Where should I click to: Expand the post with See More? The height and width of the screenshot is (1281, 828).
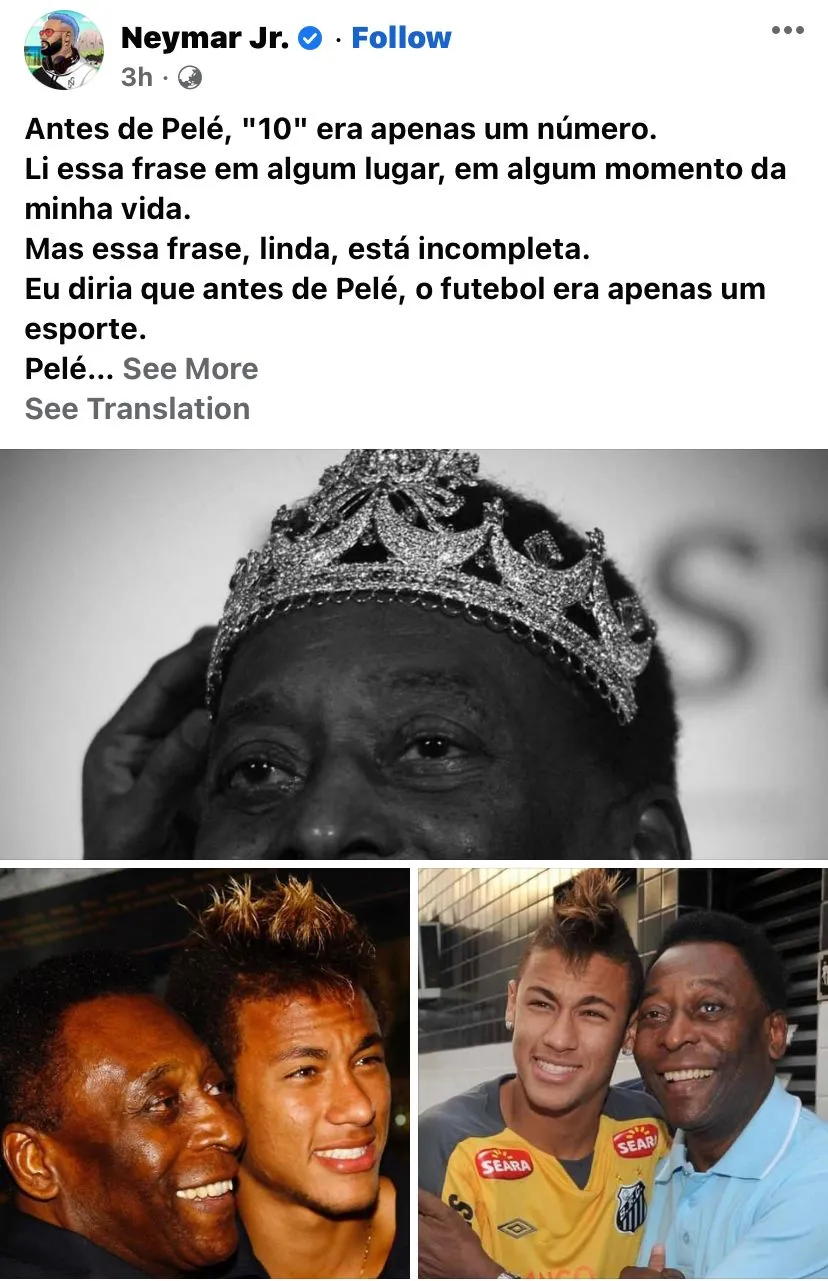click(190, 368)
